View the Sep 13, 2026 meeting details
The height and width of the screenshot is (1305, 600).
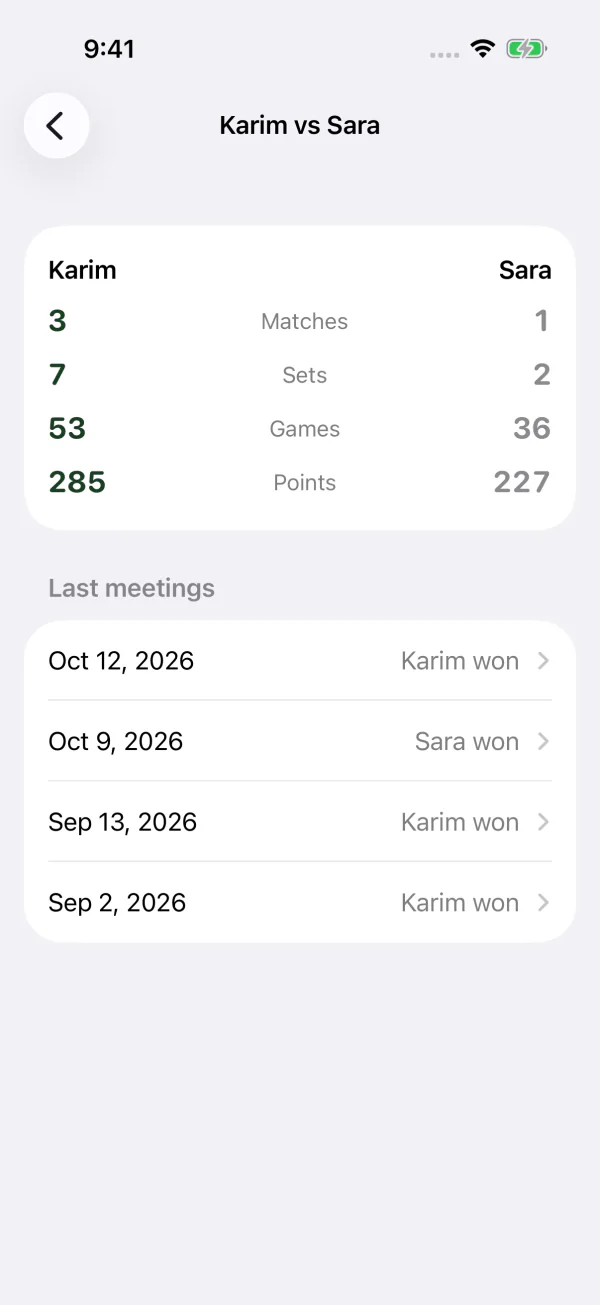[x=300, y=822]
